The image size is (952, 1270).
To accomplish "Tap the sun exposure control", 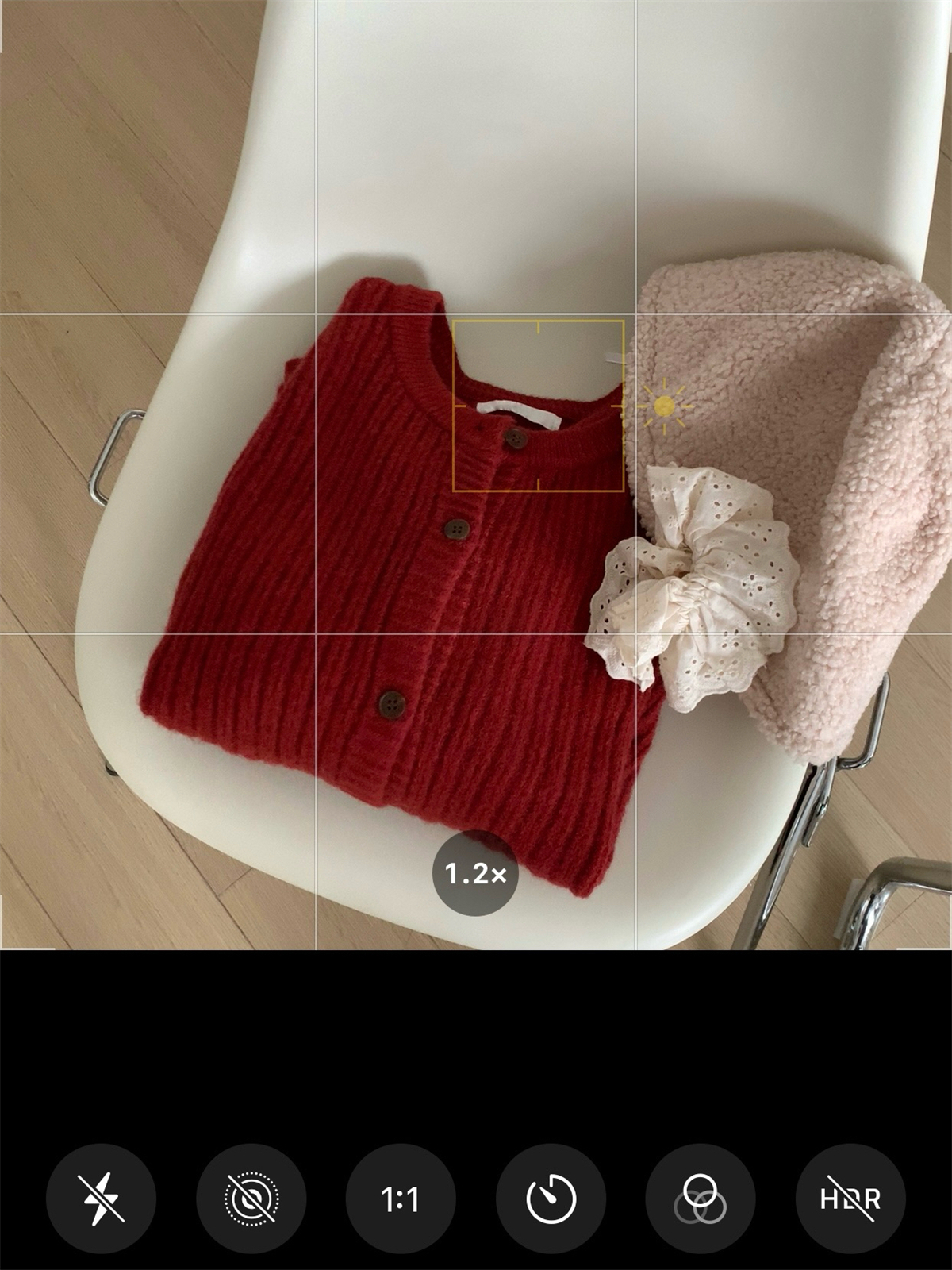I will (x=665, y=407).
